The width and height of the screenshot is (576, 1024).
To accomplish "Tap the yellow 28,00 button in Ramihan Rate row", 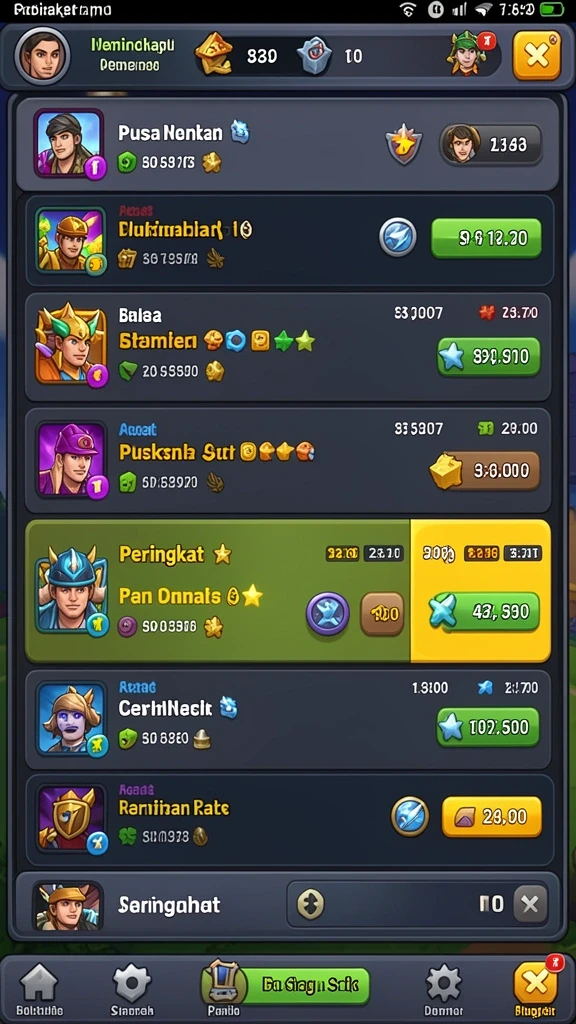I will pyautogui.click(x=492, y=816).
